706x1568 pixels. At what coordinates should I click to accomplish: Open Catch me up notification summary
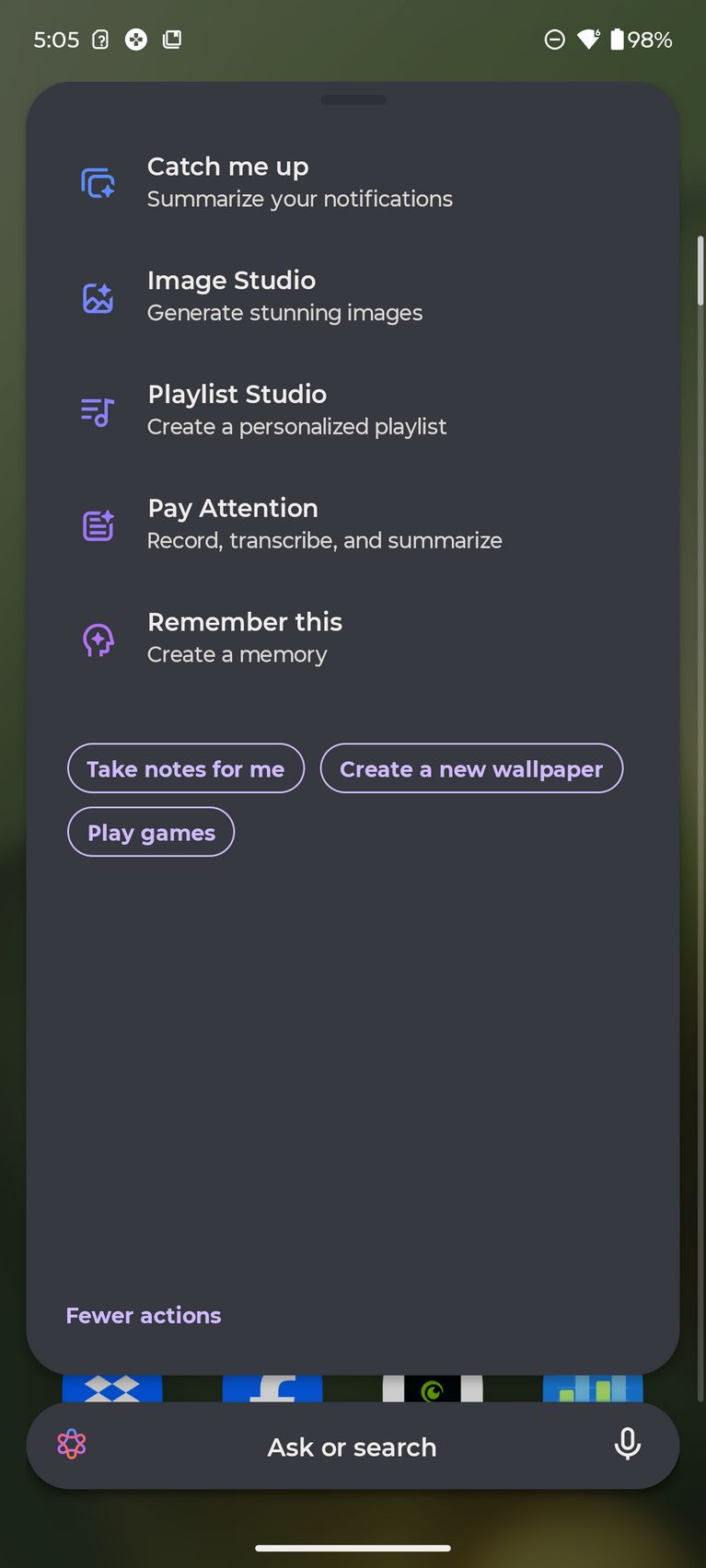pos(353,182)
